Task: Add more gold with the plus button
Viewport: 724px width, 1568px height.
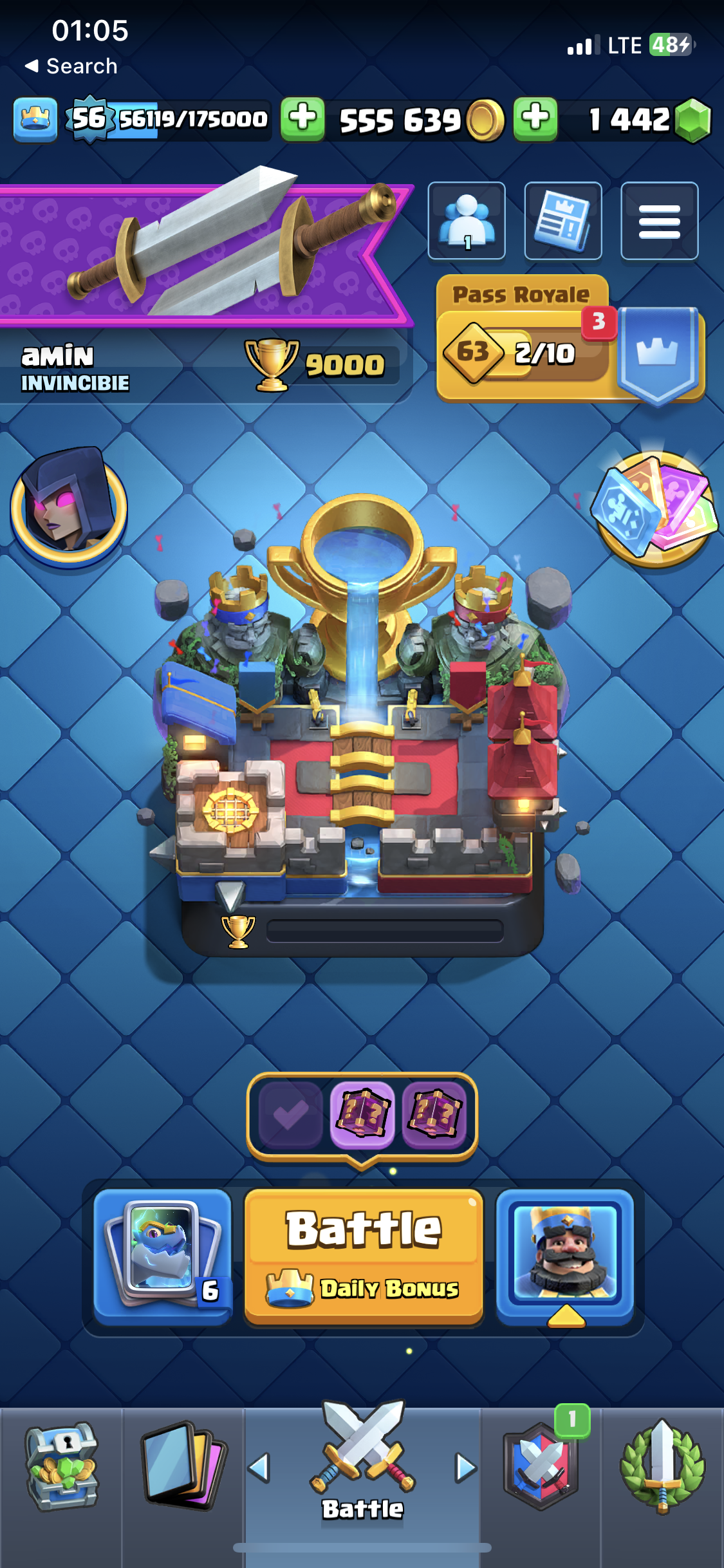Action: [302, 119]
